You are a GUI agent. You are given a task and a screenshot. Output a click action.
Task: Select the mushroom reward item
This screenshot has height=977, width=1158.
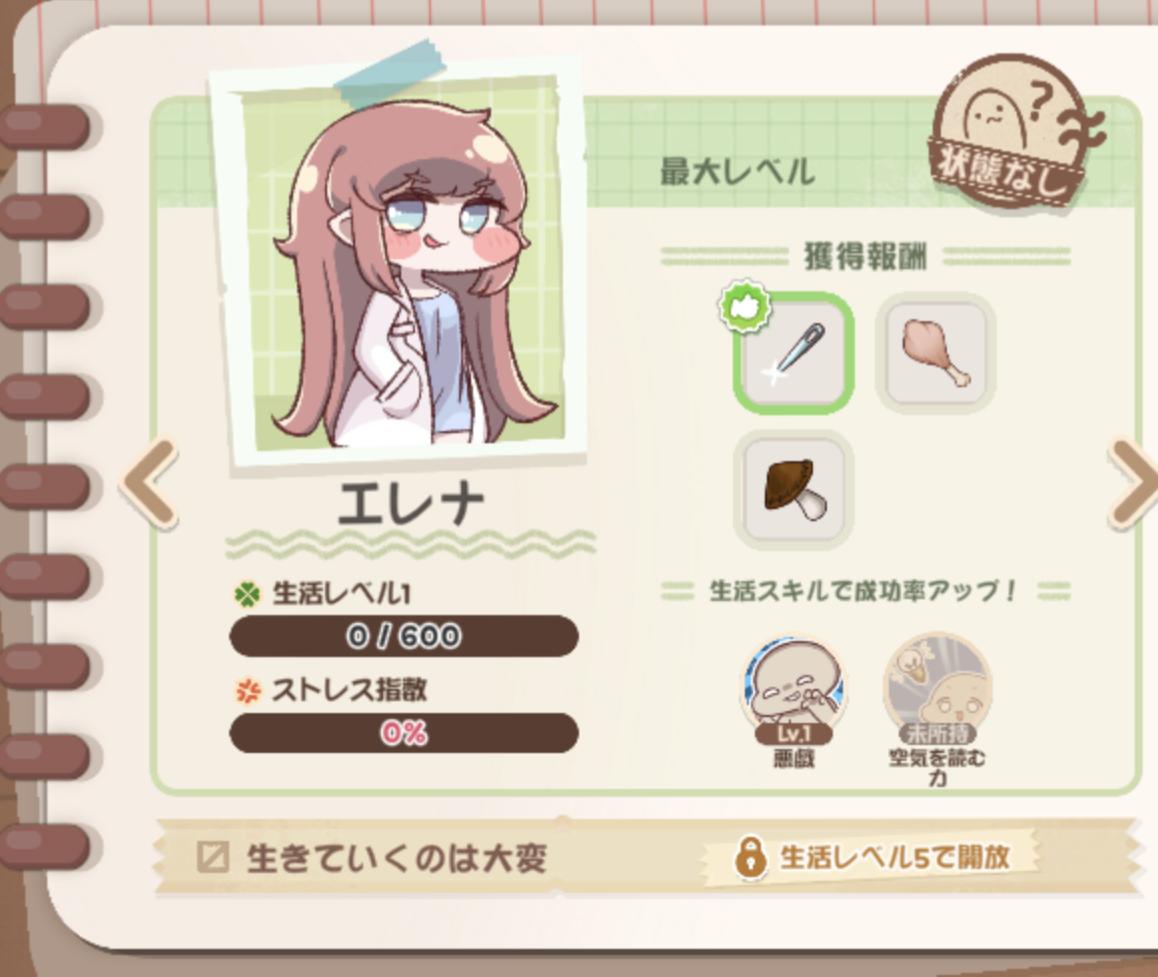click(794, 490)
